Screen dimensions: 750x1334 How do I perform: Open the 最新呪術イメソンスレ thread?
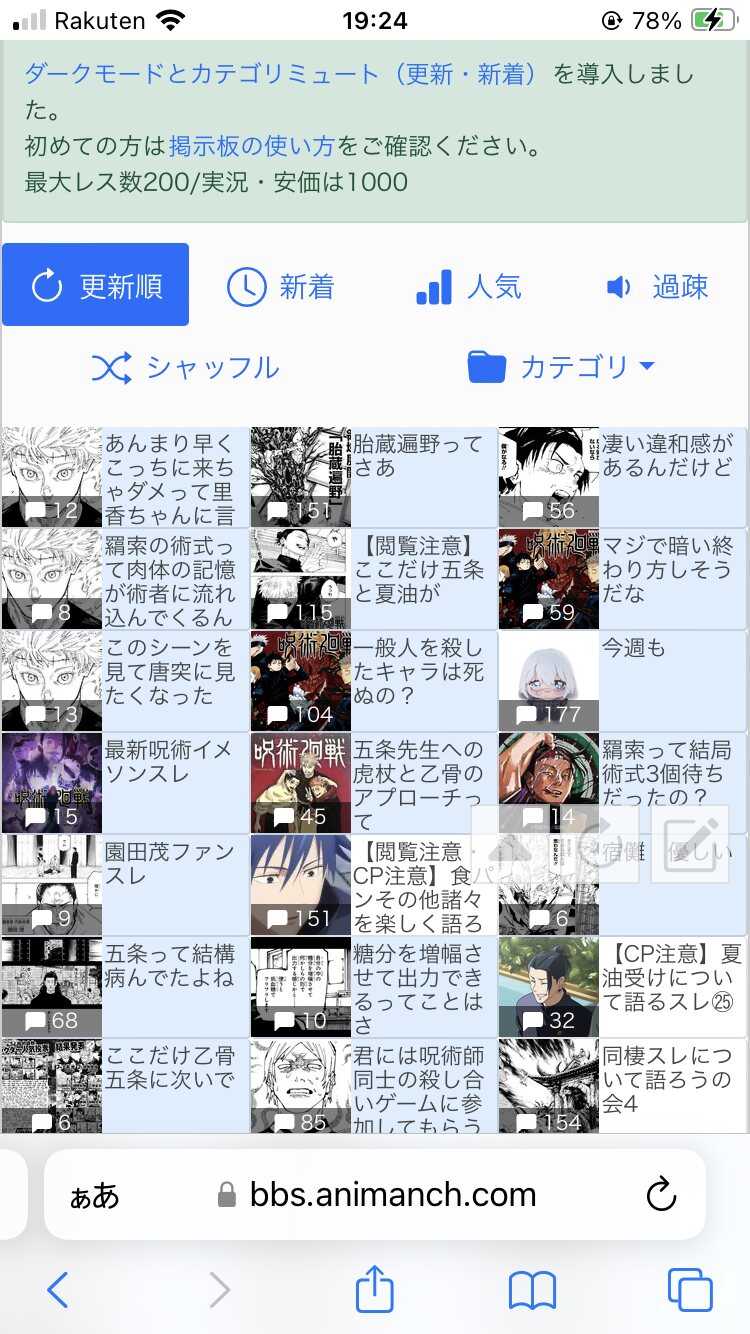(x=125, y=783)
